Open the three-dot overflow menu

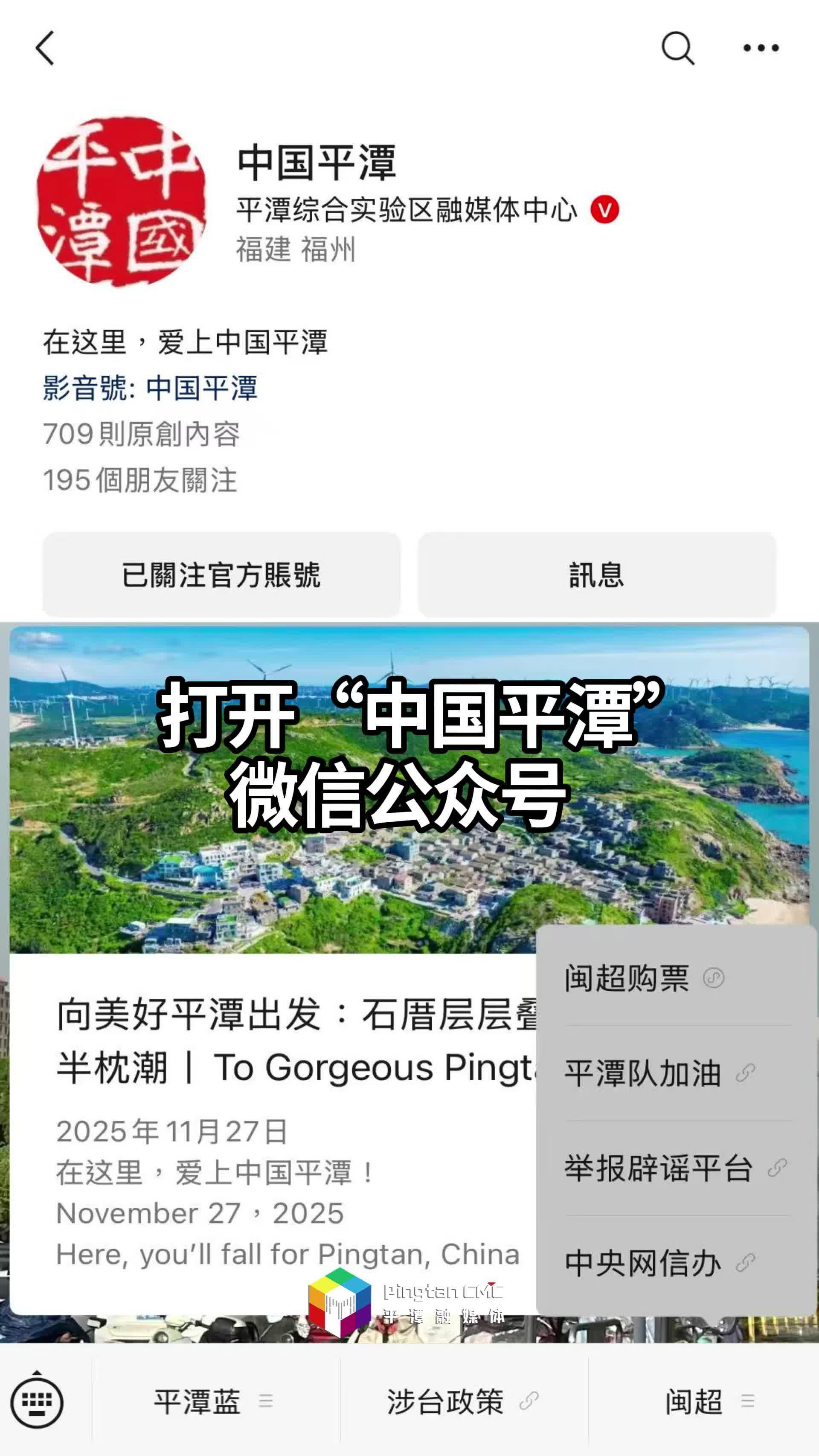point(761,49)
